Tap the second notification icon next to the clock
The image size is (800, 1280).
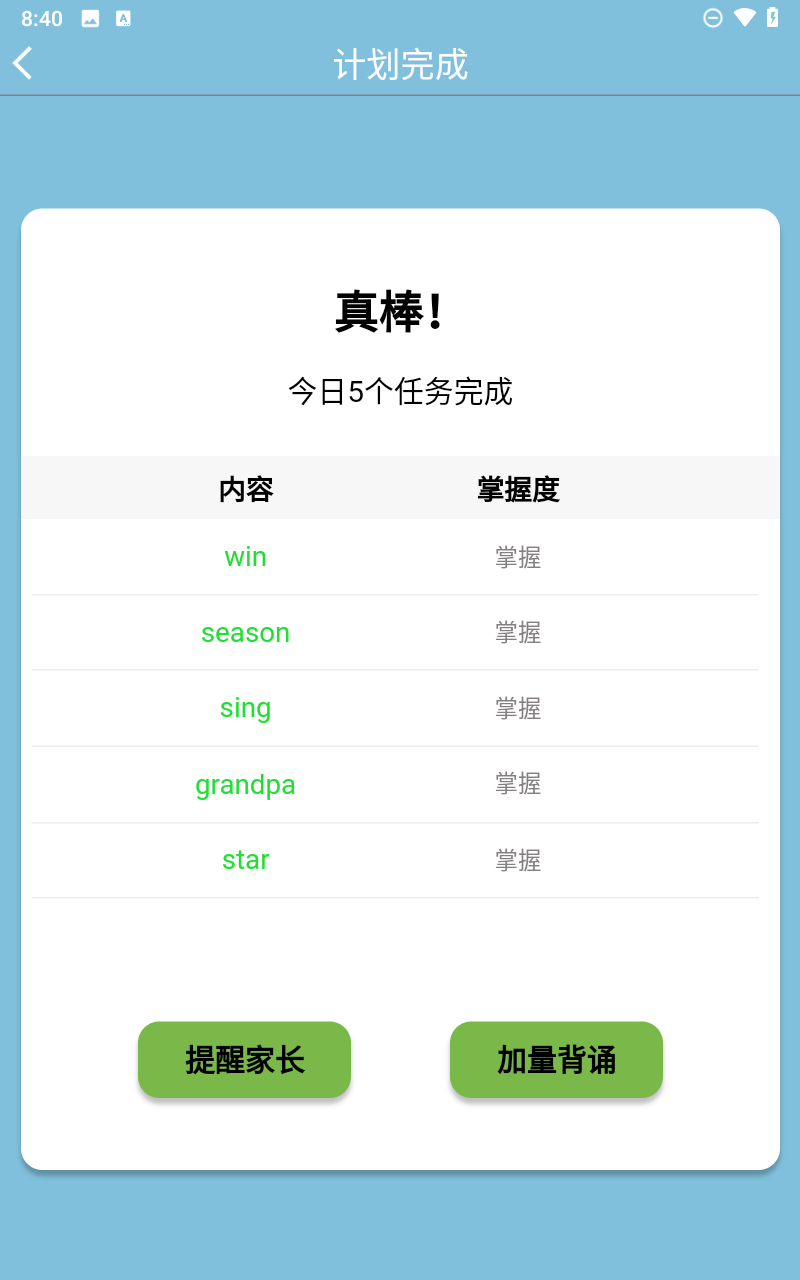123,17
